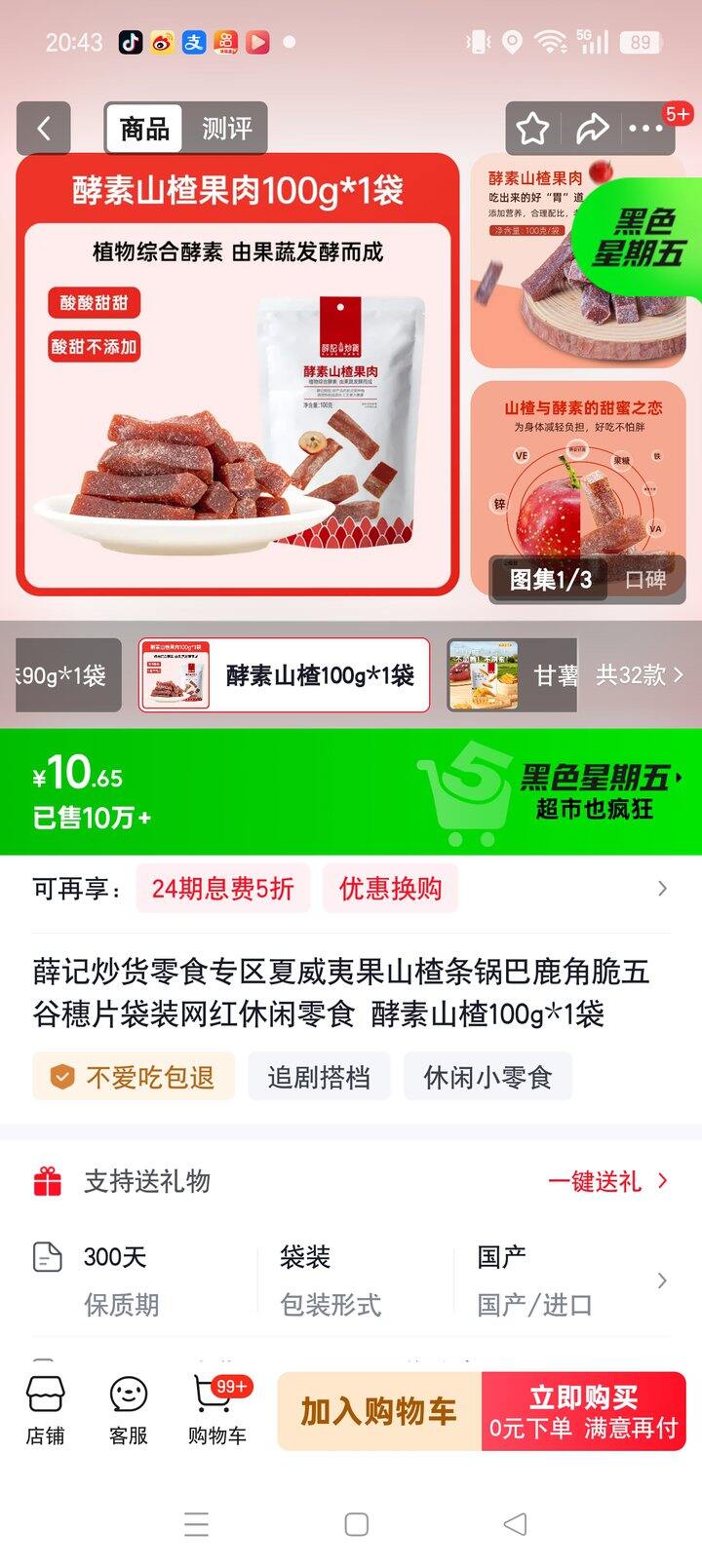
Task: Send as gift via 一键送礼
Action: click(x=606, y=1181)
